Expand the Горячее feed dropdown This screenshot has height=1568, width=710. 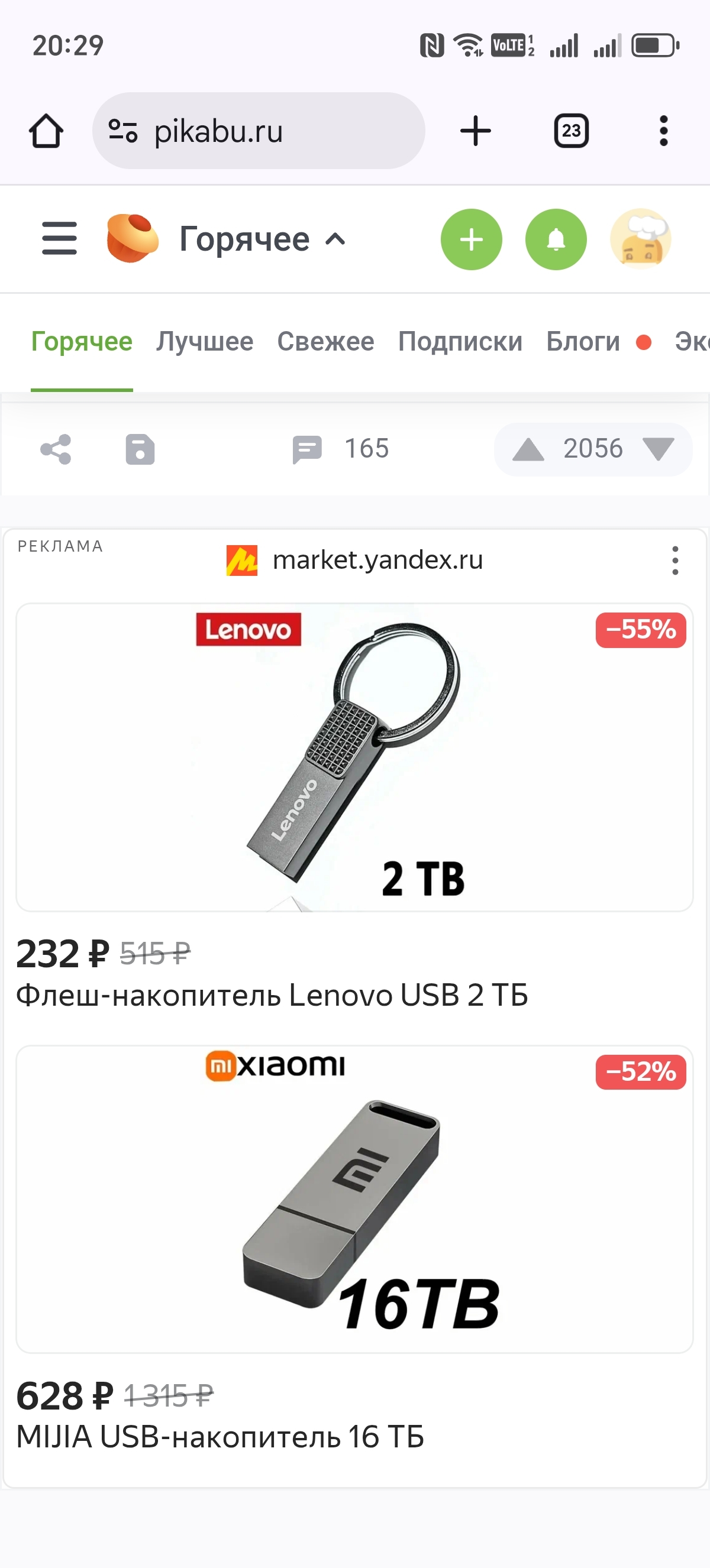point(262,239)
